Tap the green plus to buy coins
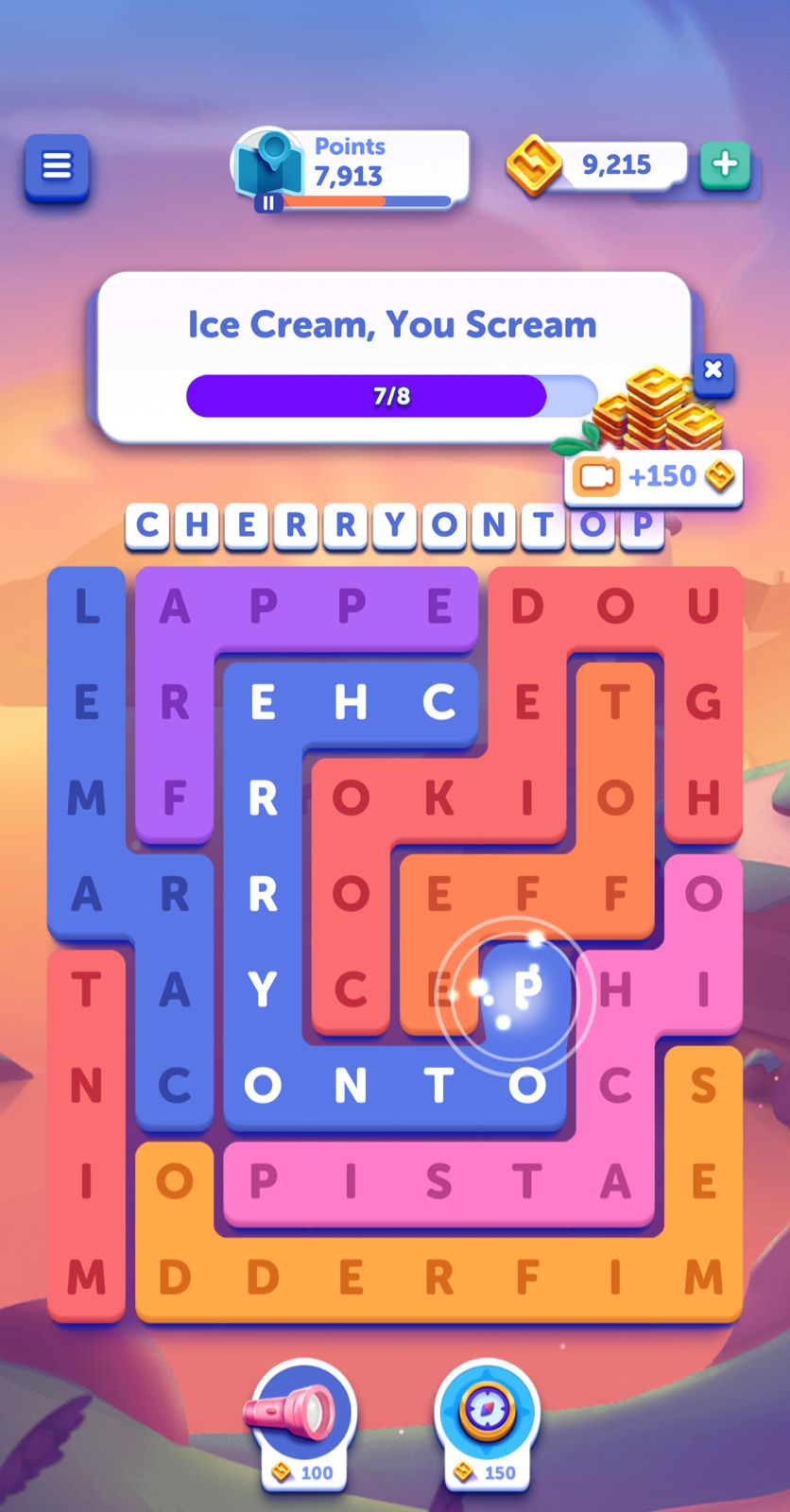790x1512 pixels. (725, 164)
